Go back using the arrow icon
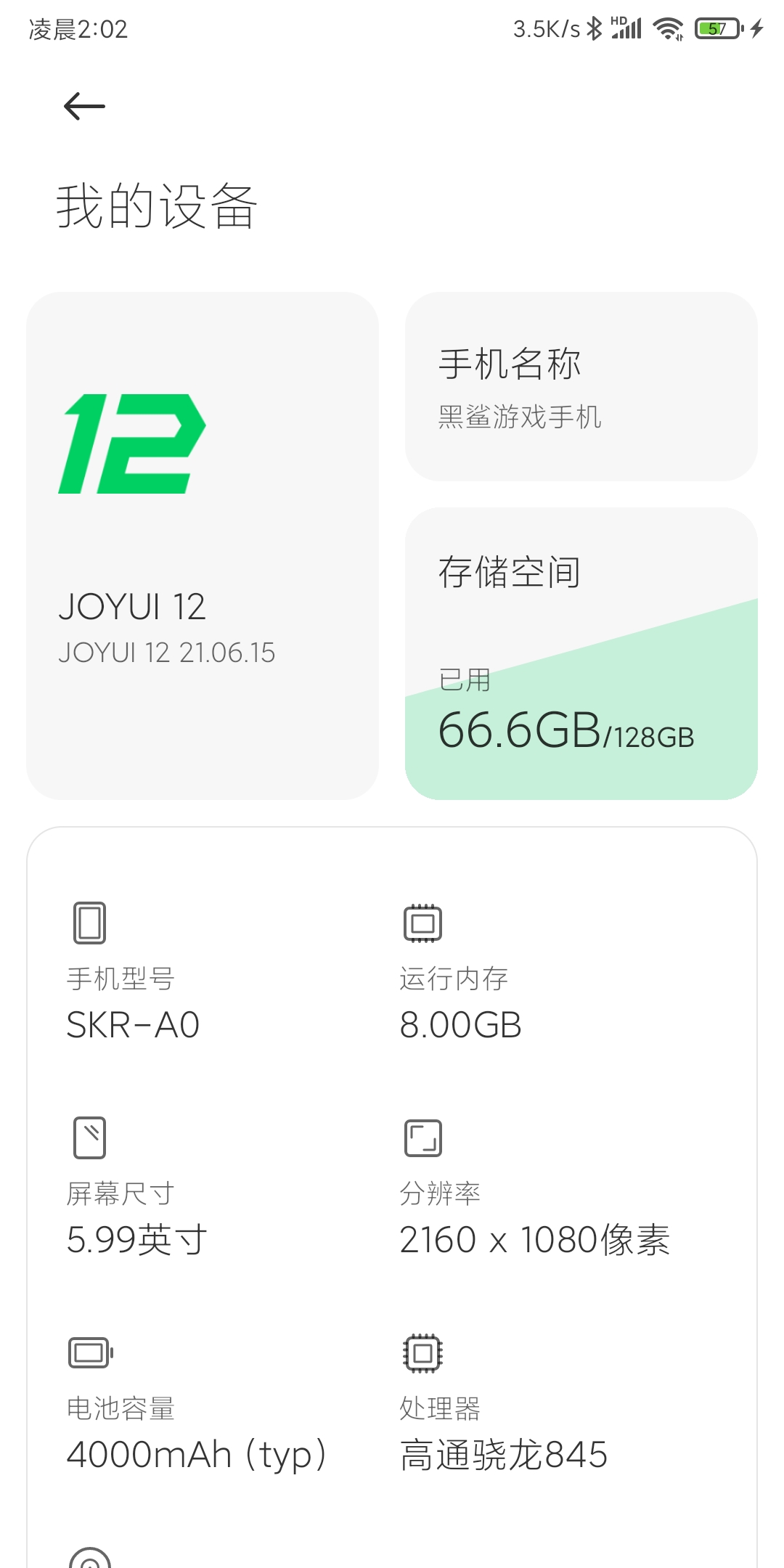This screenshot has width=784, height=1568. pyautogui.click(x=84, y=107)
